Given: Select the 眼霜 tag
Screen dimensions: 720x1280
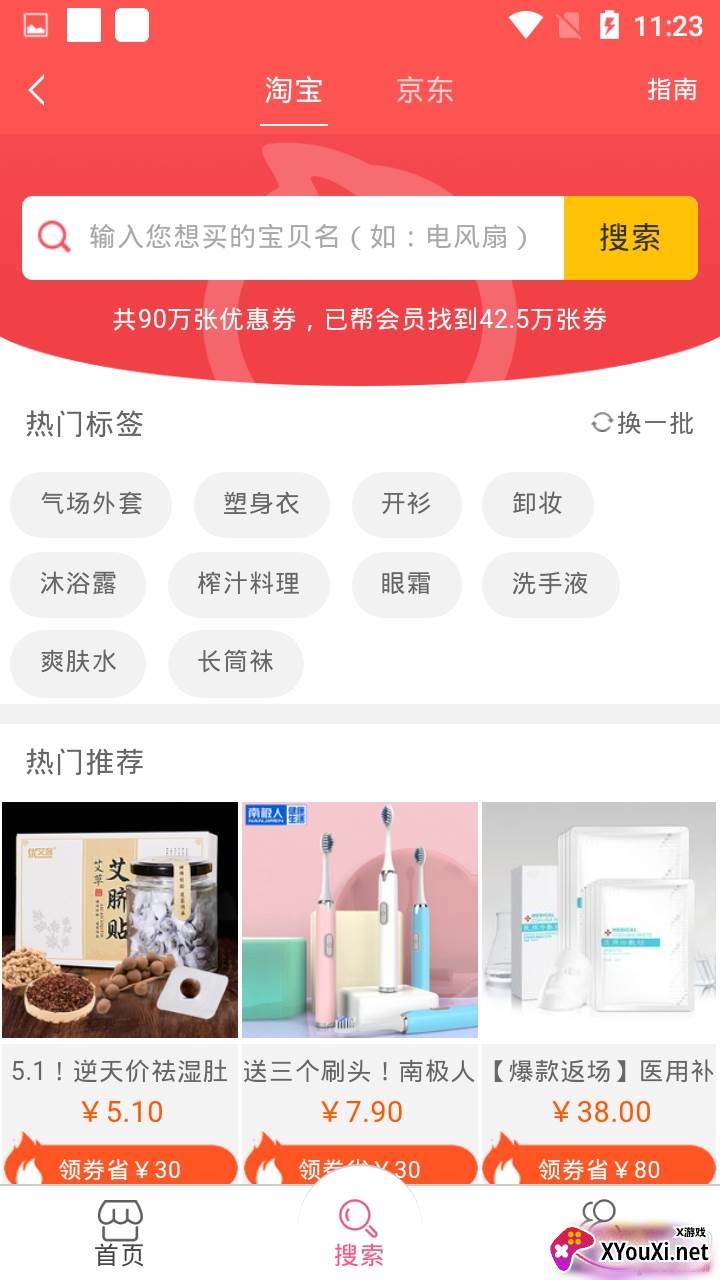Looking at the screenshot, I should (406, 584).
